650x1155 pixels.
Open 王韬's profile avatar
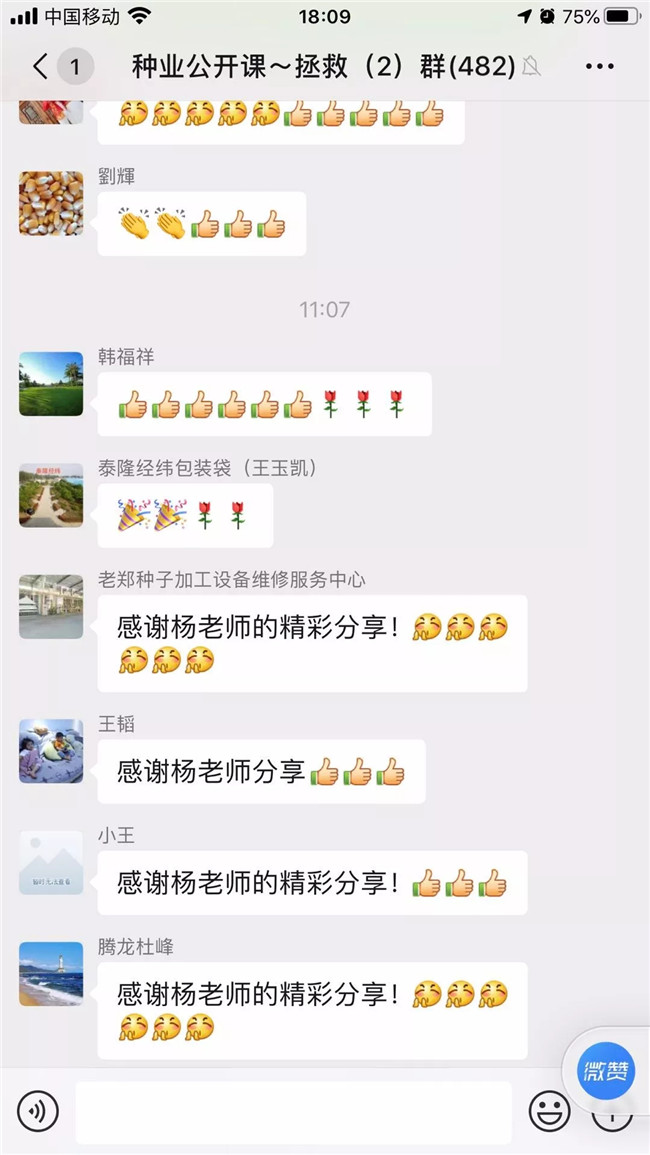click(51, 751)
